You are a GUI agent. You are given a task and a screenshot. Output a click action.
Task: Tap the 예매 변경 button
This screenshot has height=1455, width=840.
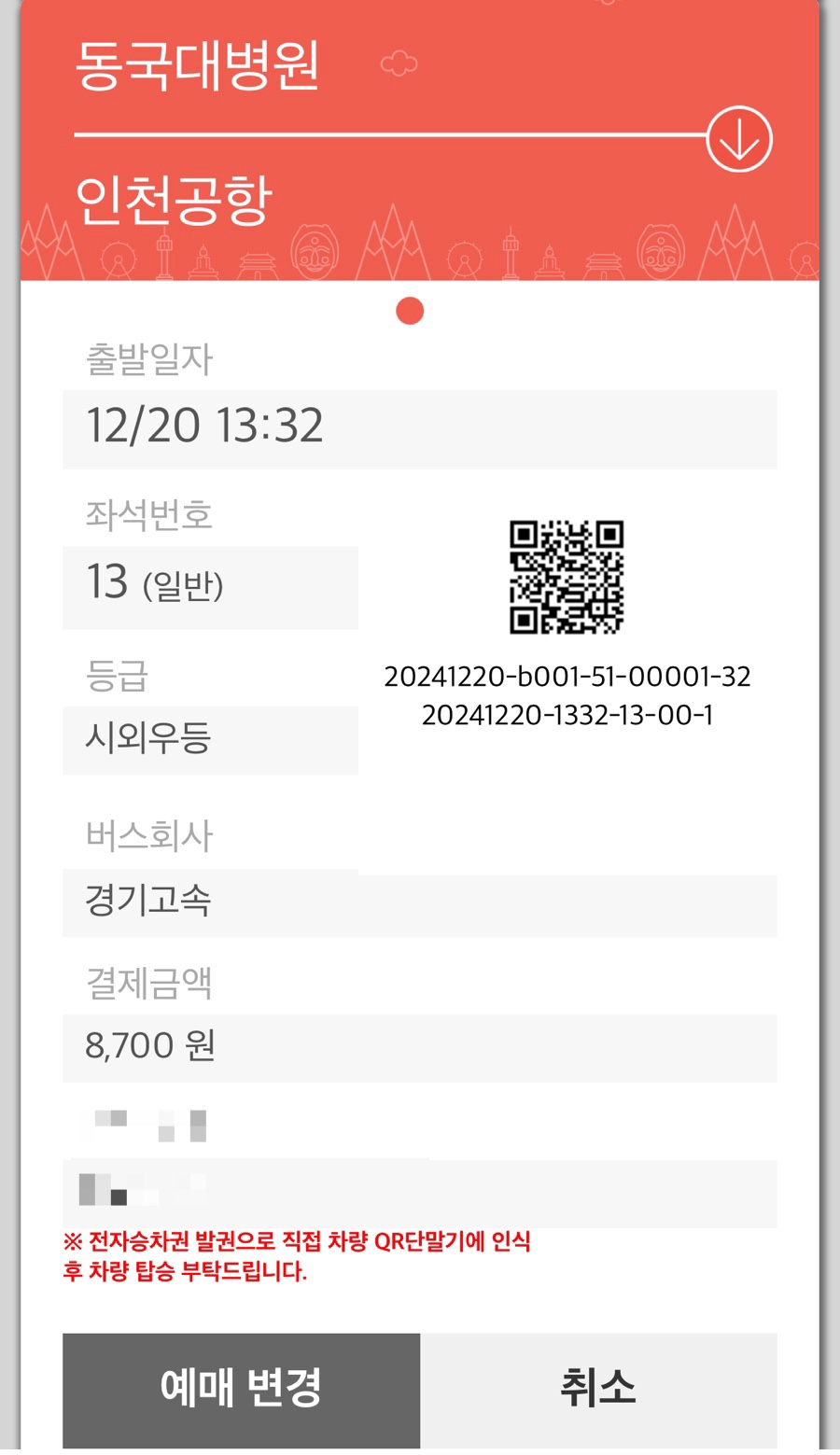(x=241, y=1389)
